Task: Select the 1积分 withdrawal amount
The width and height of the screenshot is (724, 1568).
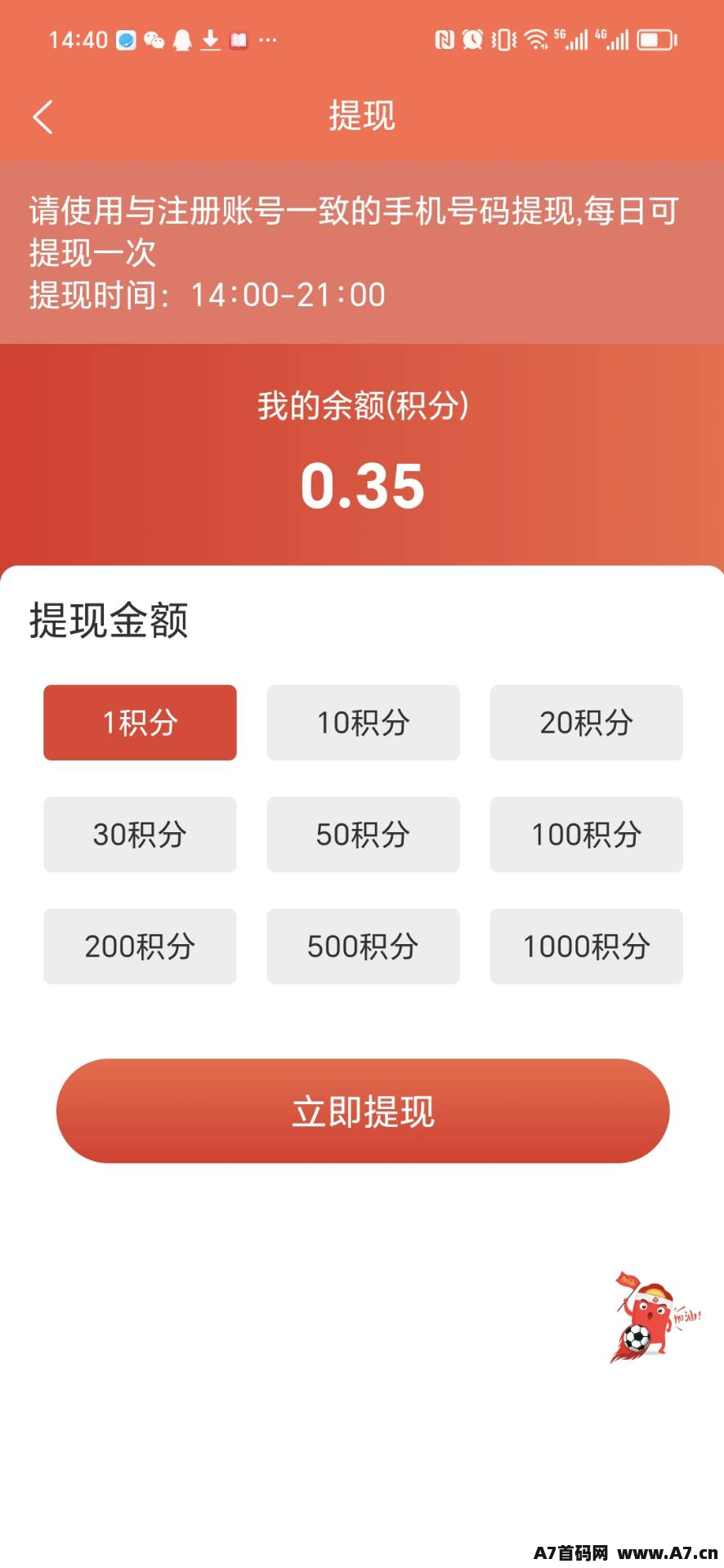Action: click(x=140, y=722)
